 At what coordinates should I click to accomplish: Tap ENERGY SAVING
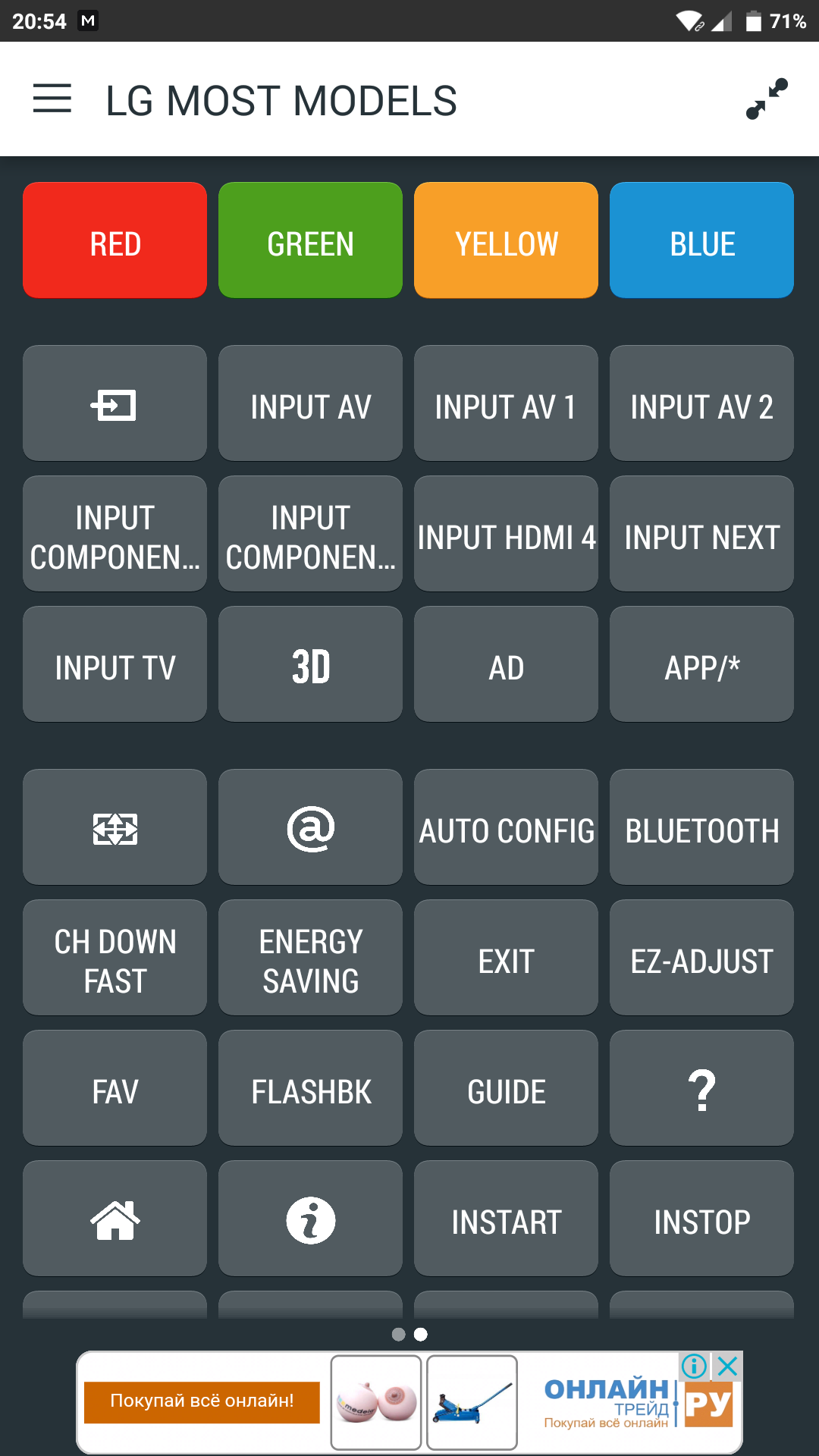pos(311,959)
